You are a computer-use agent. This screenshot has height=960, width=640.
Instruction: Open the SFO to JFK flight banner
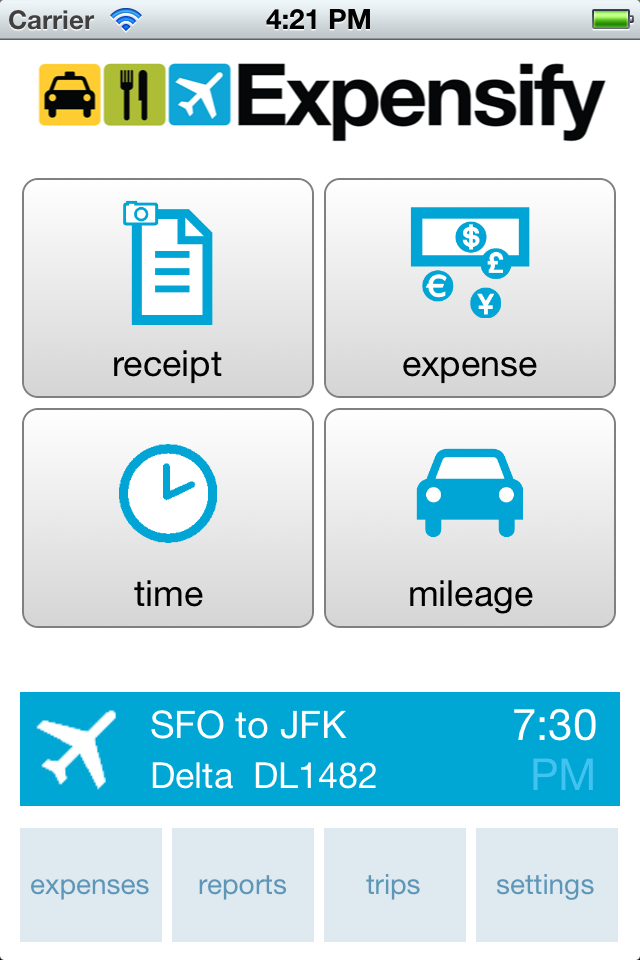[320, 749]
